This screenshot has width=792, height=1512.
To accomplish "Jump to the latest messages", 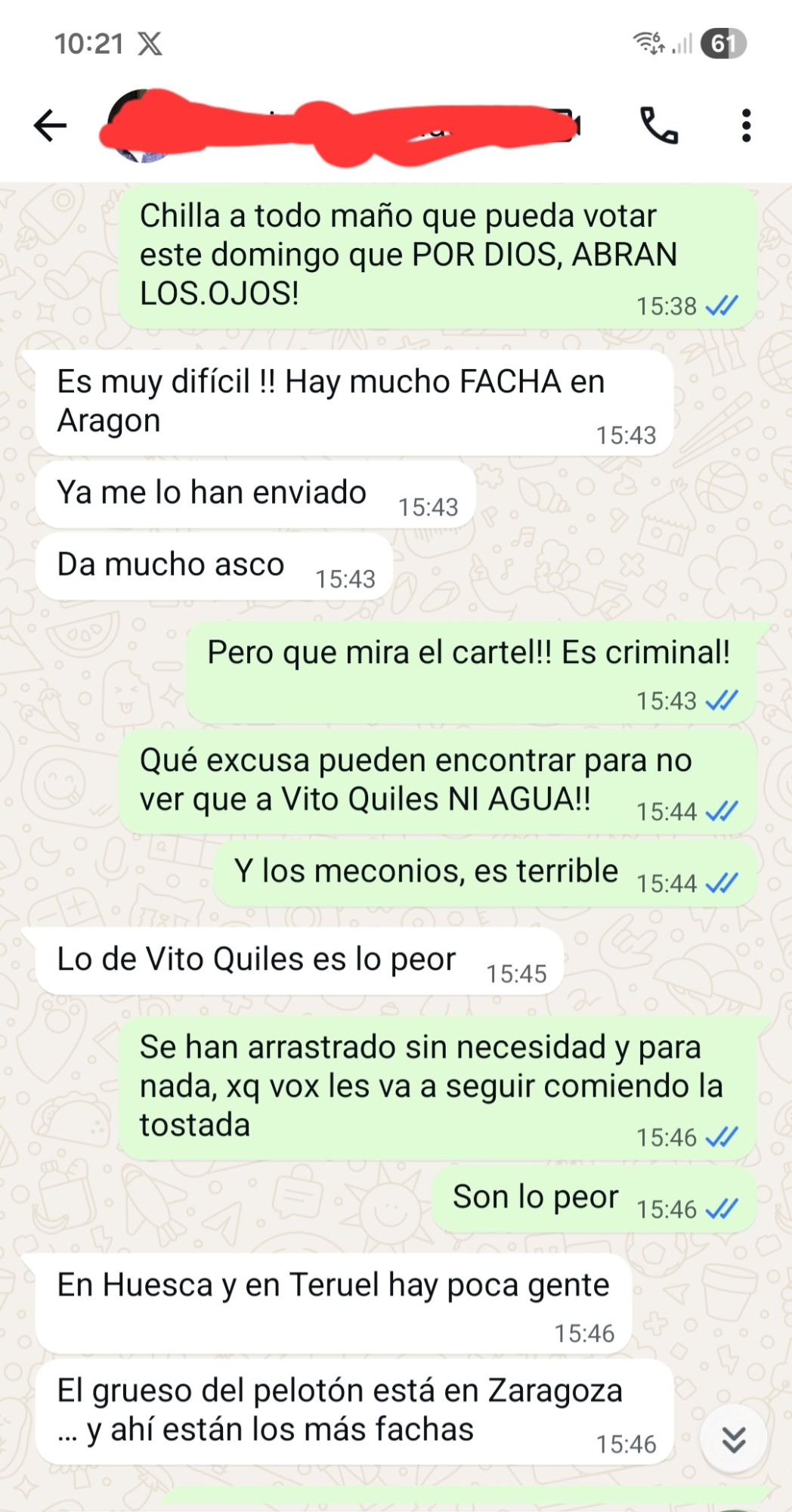I will 733,1439.
